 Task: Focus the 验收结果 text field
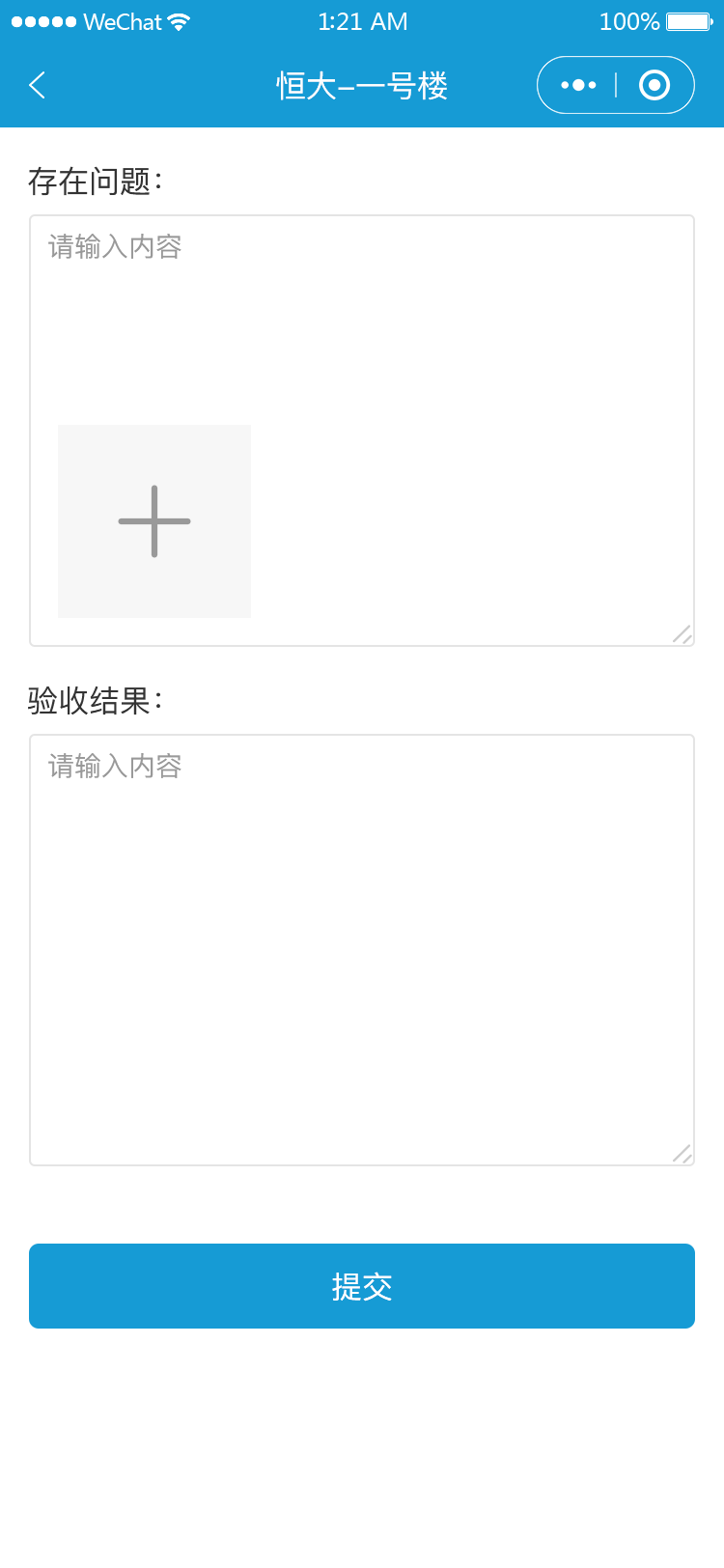tap(362, 949)
